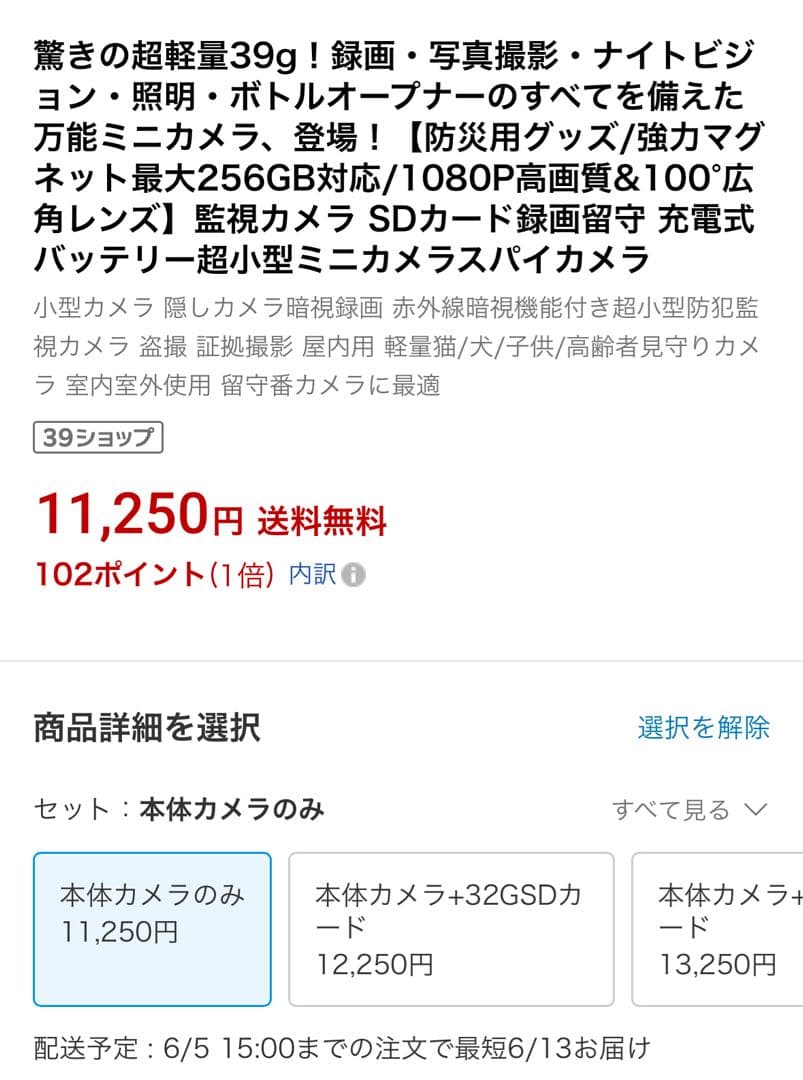Image resolution: width=803 pixels, height=1080 pixels.
Task: Tap the 39ショップ badge
Action: (98, 438)
